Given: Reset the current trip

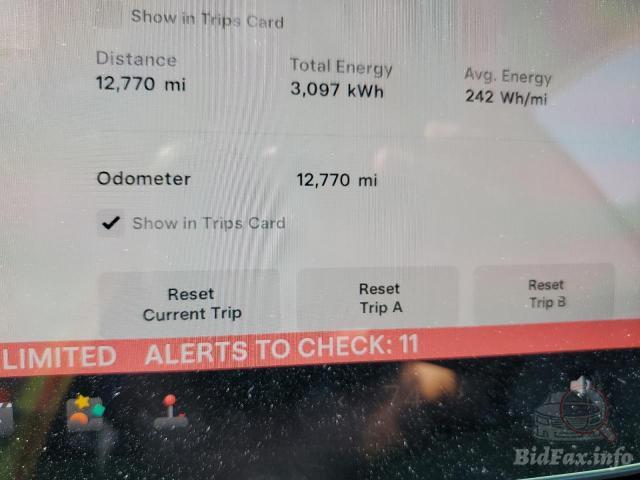Looking at the screenshot, I should (190, 304).
